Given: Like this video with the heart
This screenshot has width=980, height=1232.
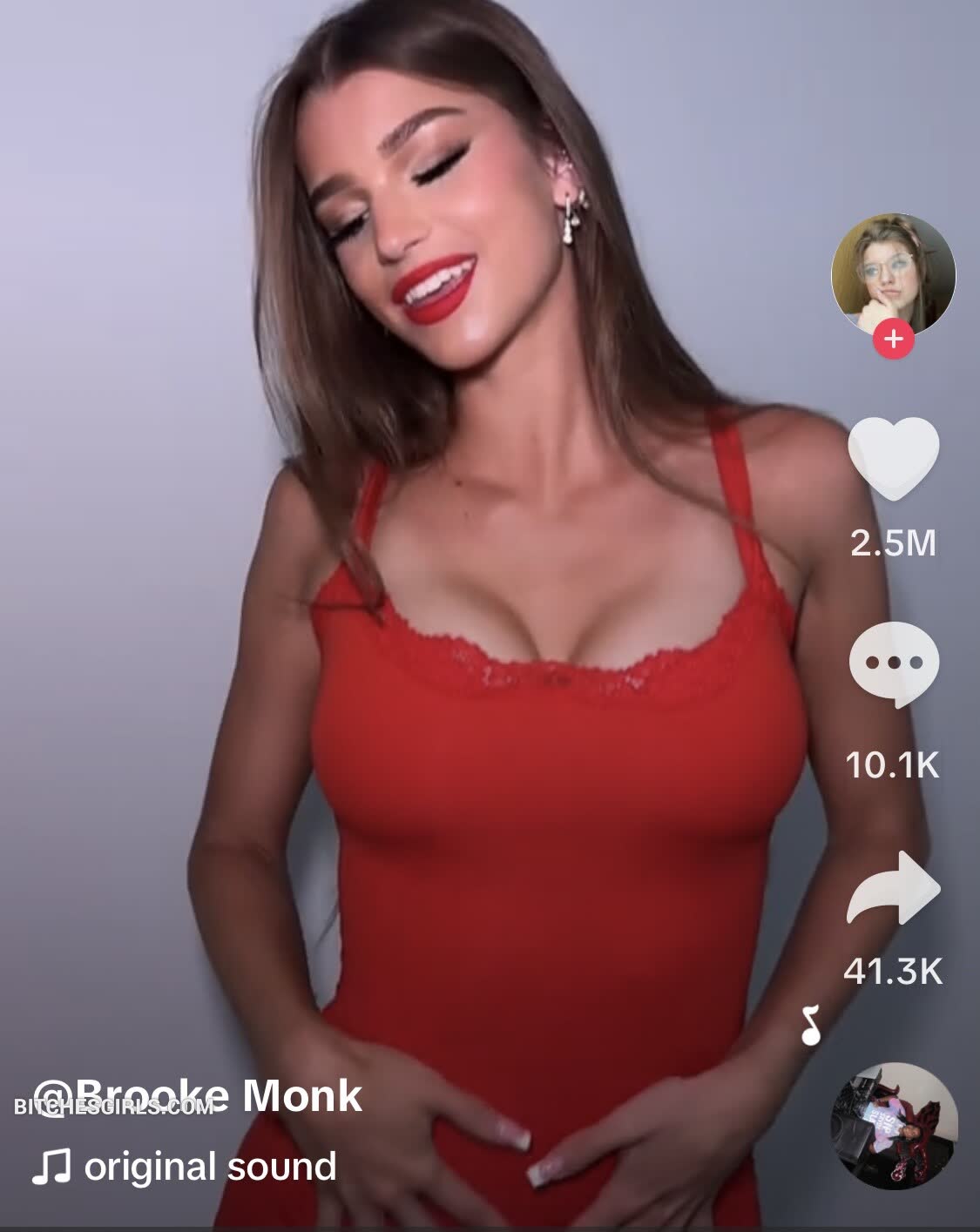Looking at the screenshot, I should click(x=893, y=459).
